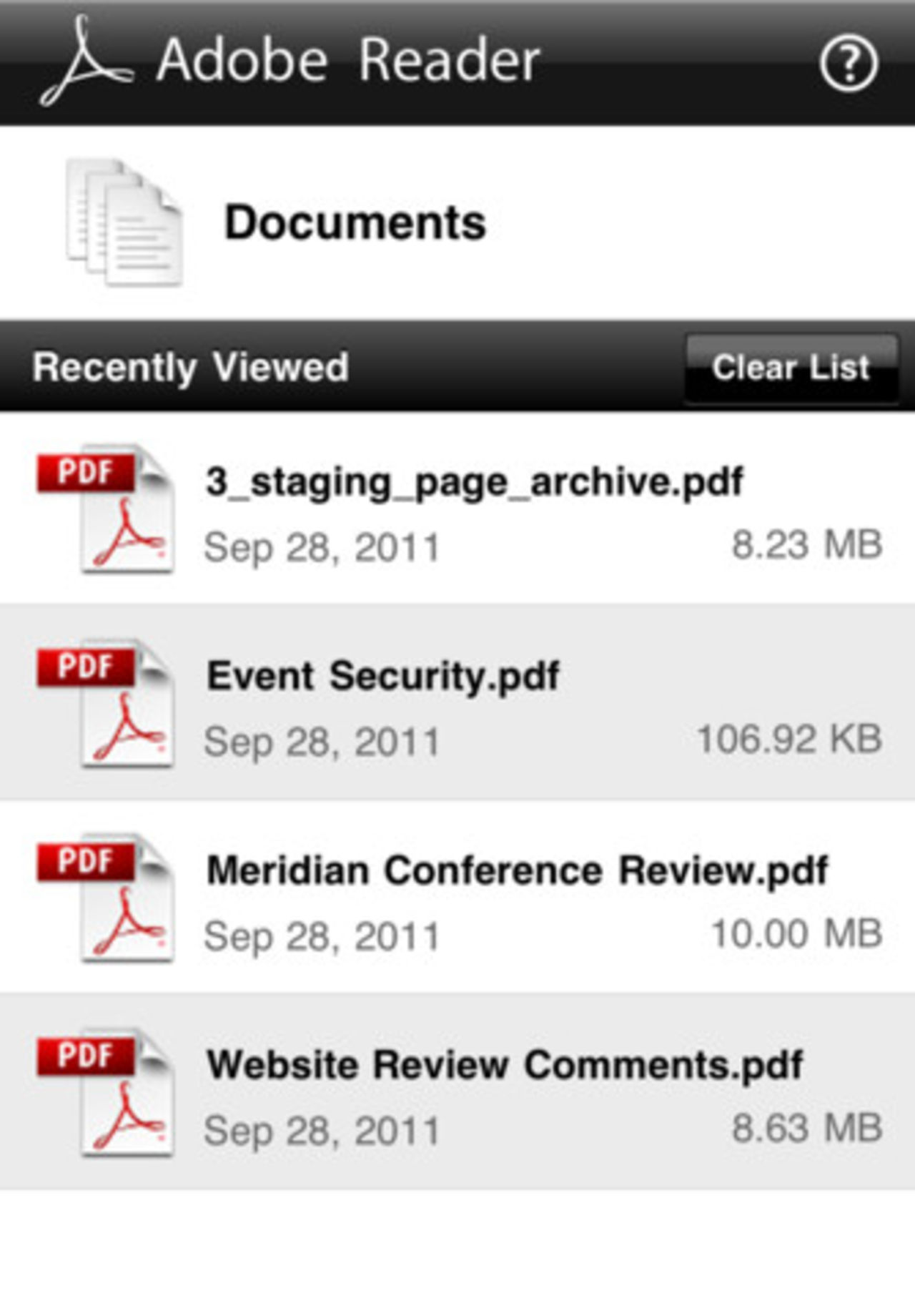This screenshot has width=915, height=1316.
Task: Open 3_staging_page_archive.pdf
Action: 473,481
